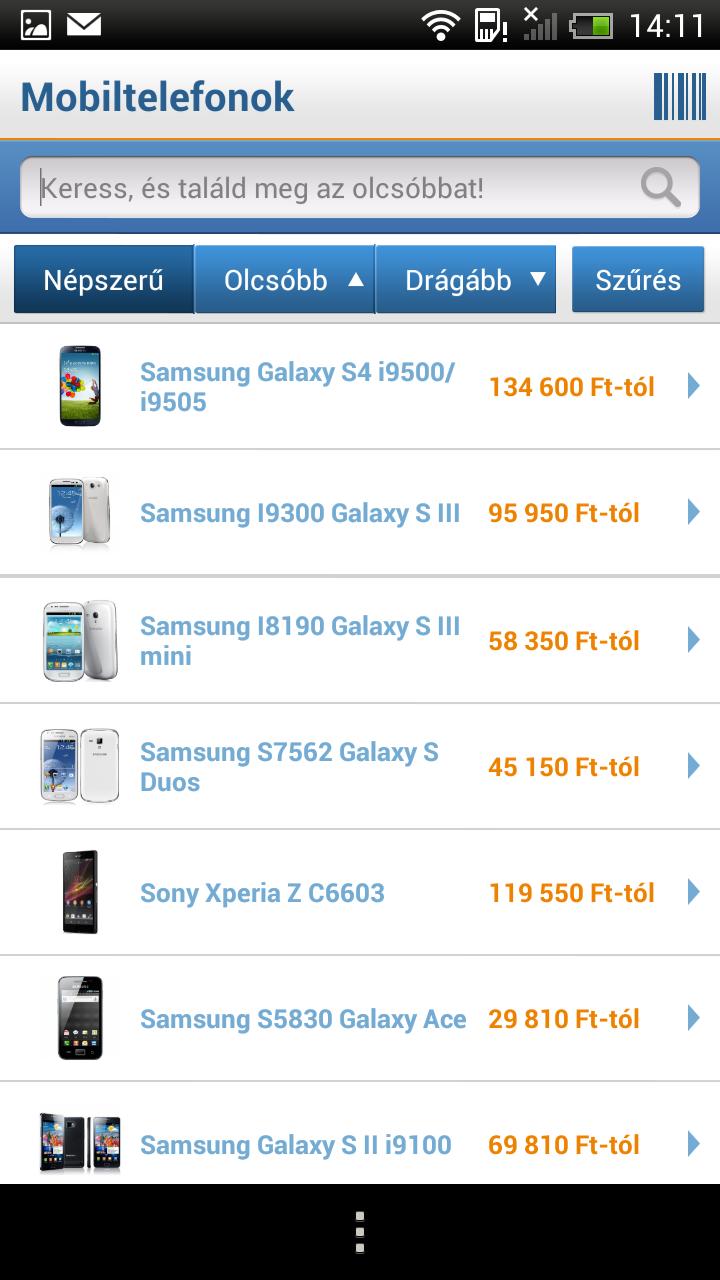Viewport: 720px width, 1280px height.
Task: View Samsung I8190 Galaxy S III mini
Action: [x=360, y=640]
